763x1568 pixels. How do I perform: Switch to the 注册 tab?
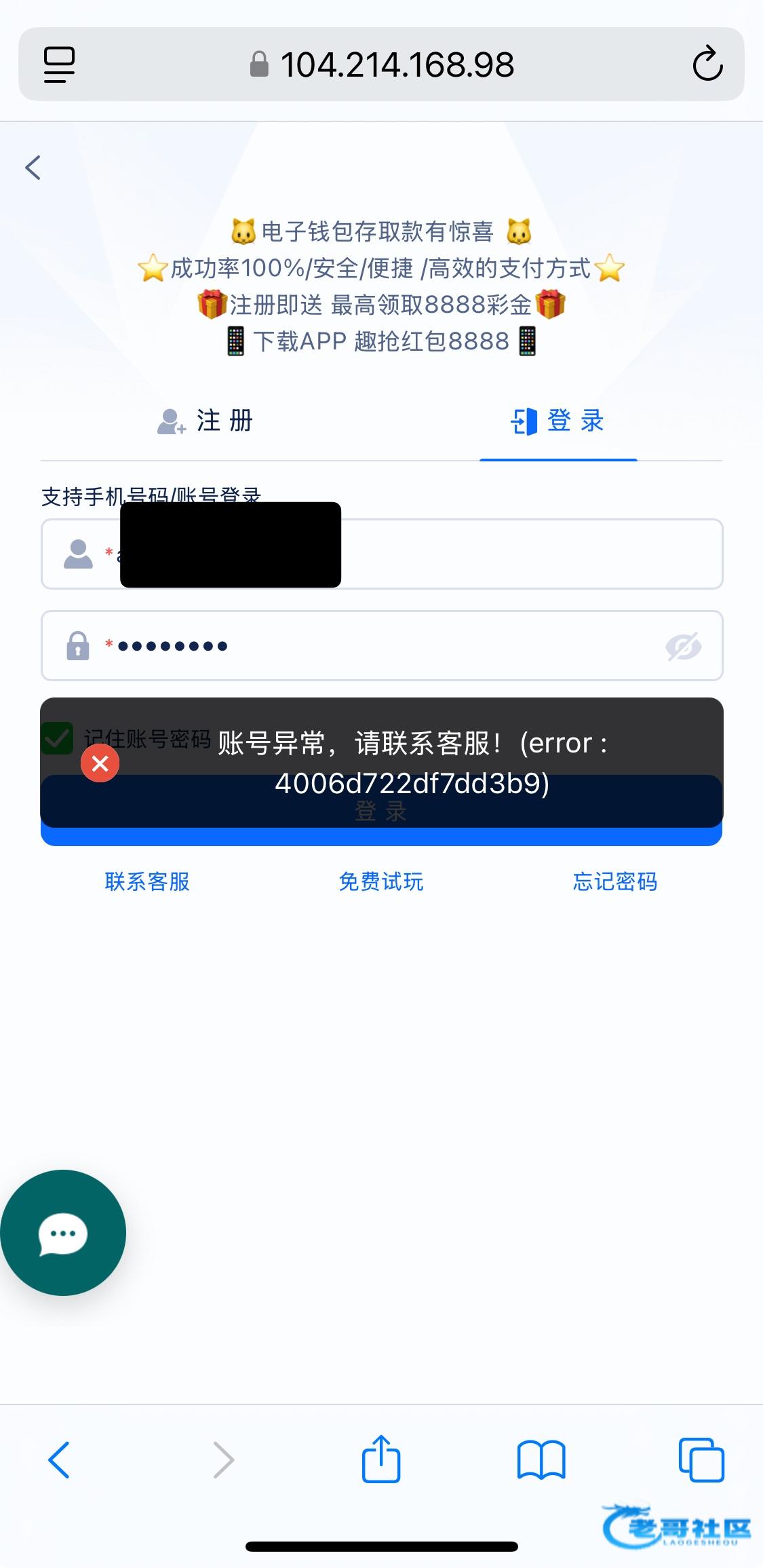pyautogui.click(x=206, y=421)
